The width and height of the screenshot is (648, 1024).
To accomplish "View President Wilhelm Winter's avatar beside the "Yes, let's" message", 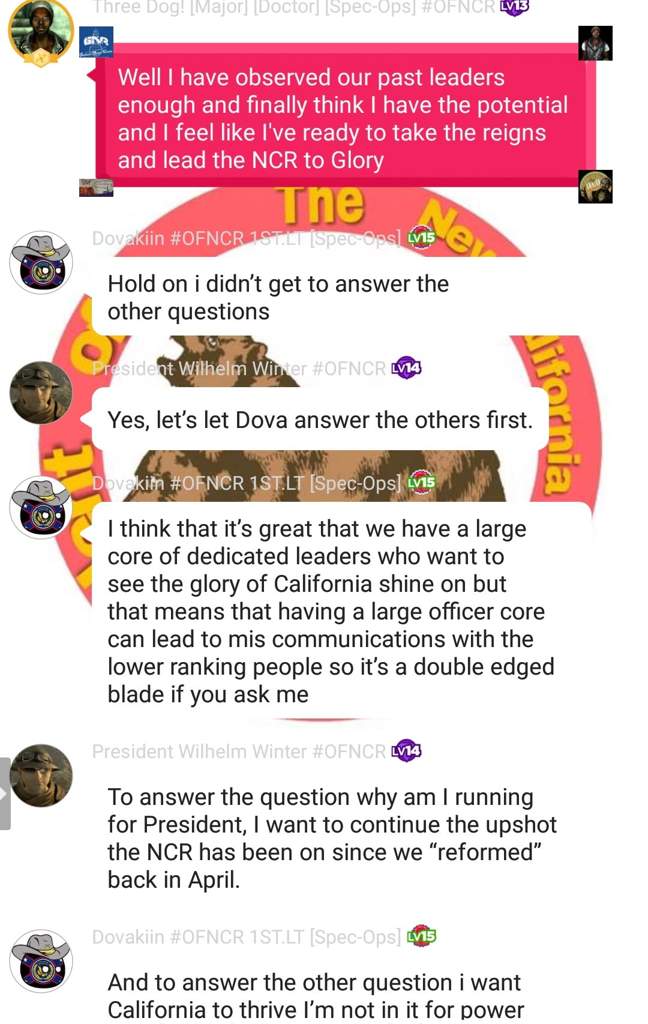I will 40,392.
